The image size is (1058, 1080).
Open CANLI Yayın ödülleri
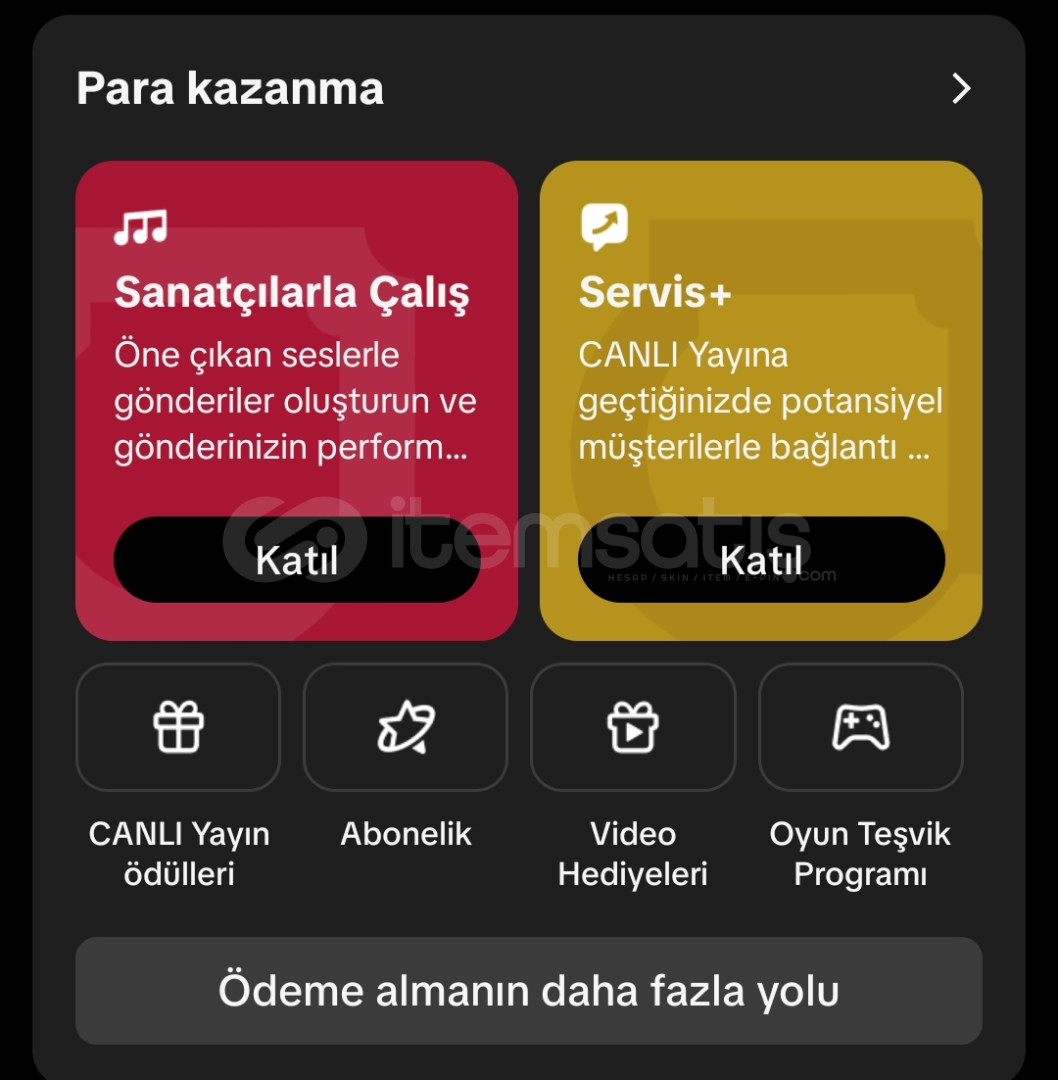[x=178, y=727]
